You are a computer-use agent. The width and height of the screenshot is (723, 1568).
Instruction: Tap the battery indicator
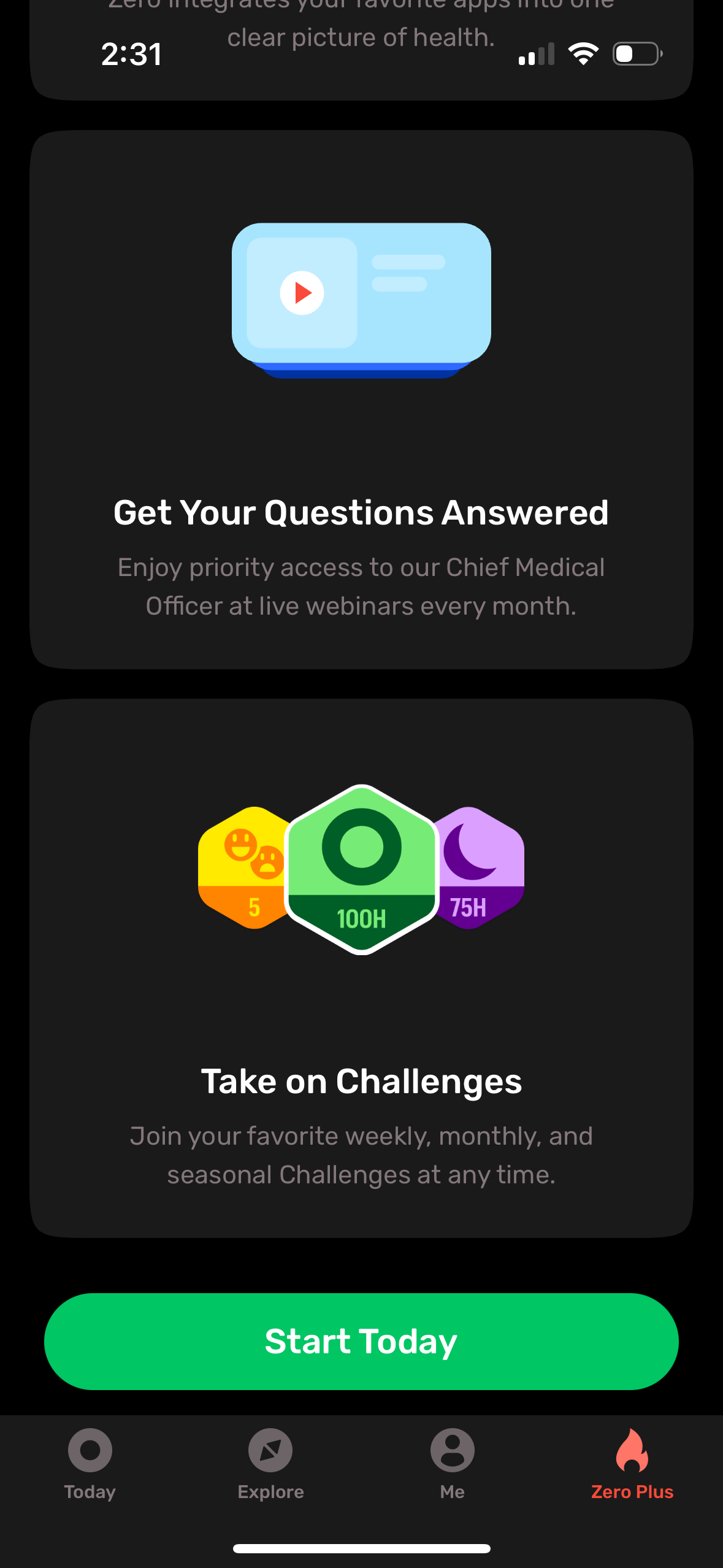pos(637,53)
